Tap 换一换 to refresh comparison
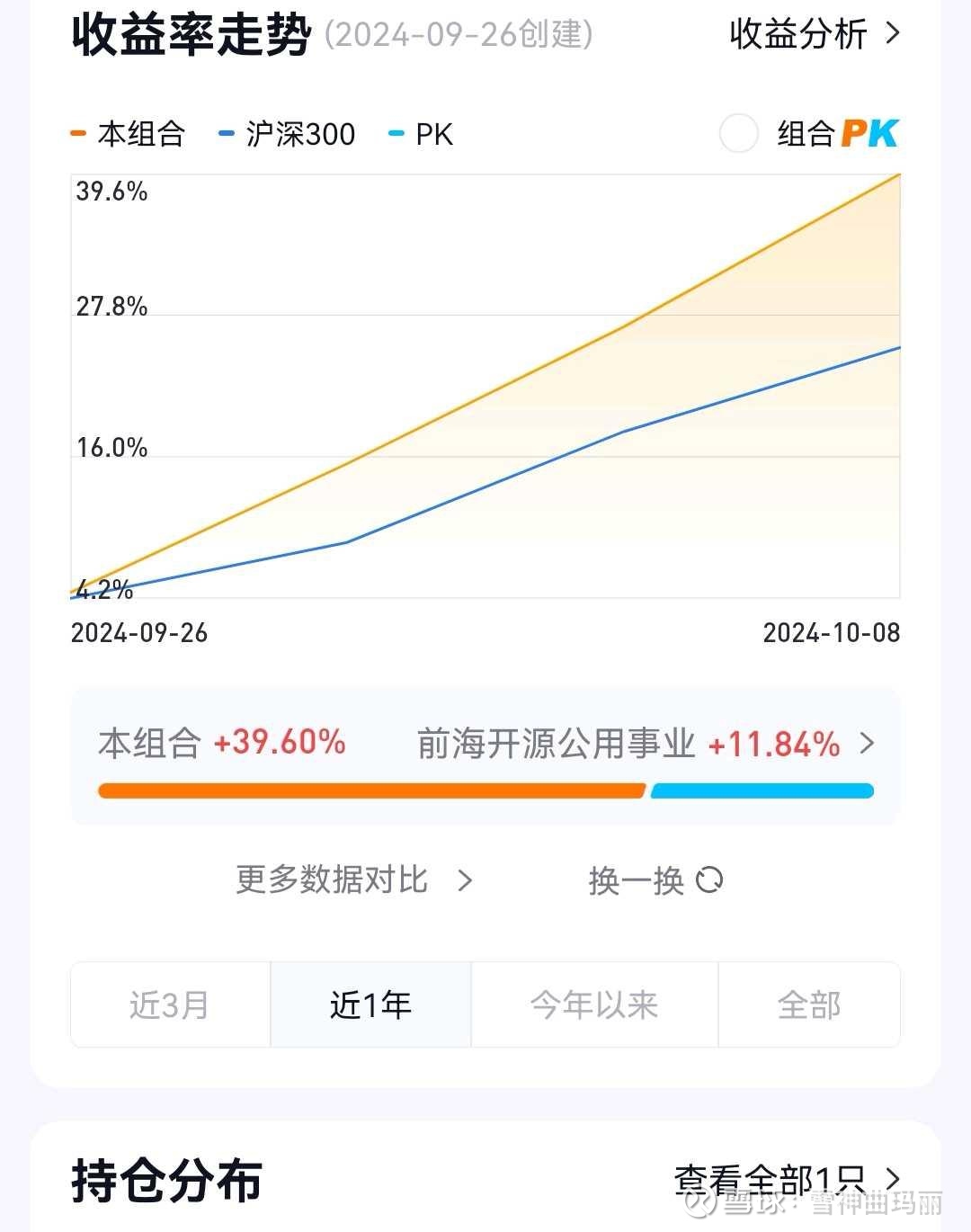 point(655,879)
